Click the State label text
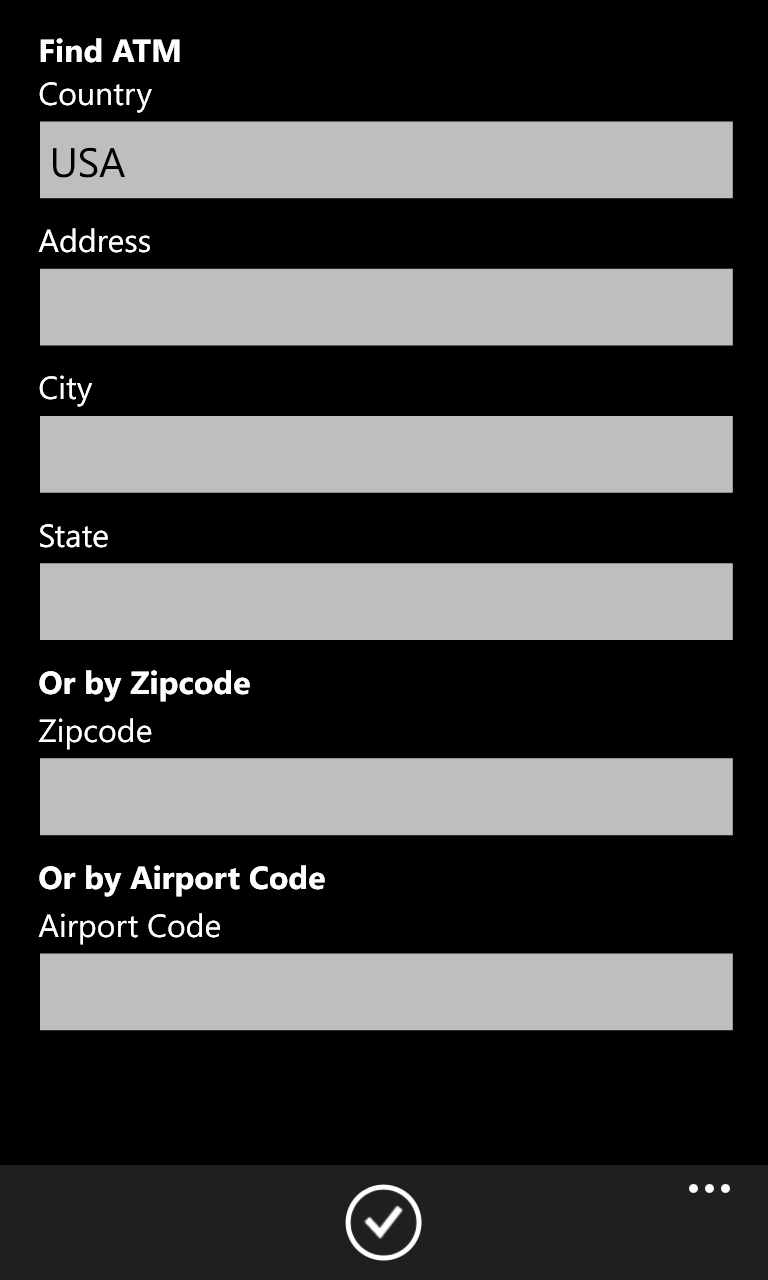The image size is (768, 1280). [x=72, y=536]
